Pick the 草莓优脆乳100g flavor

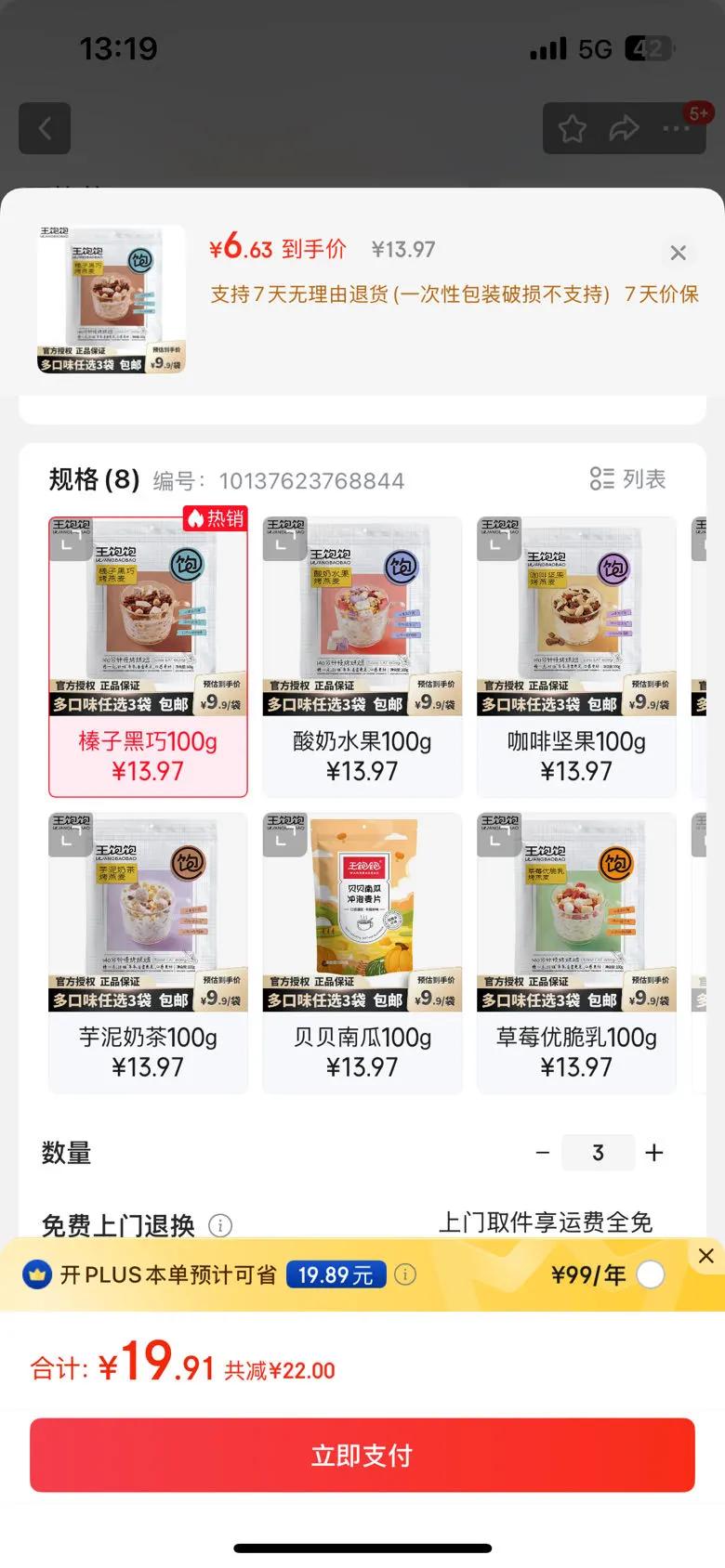(576, 952)
